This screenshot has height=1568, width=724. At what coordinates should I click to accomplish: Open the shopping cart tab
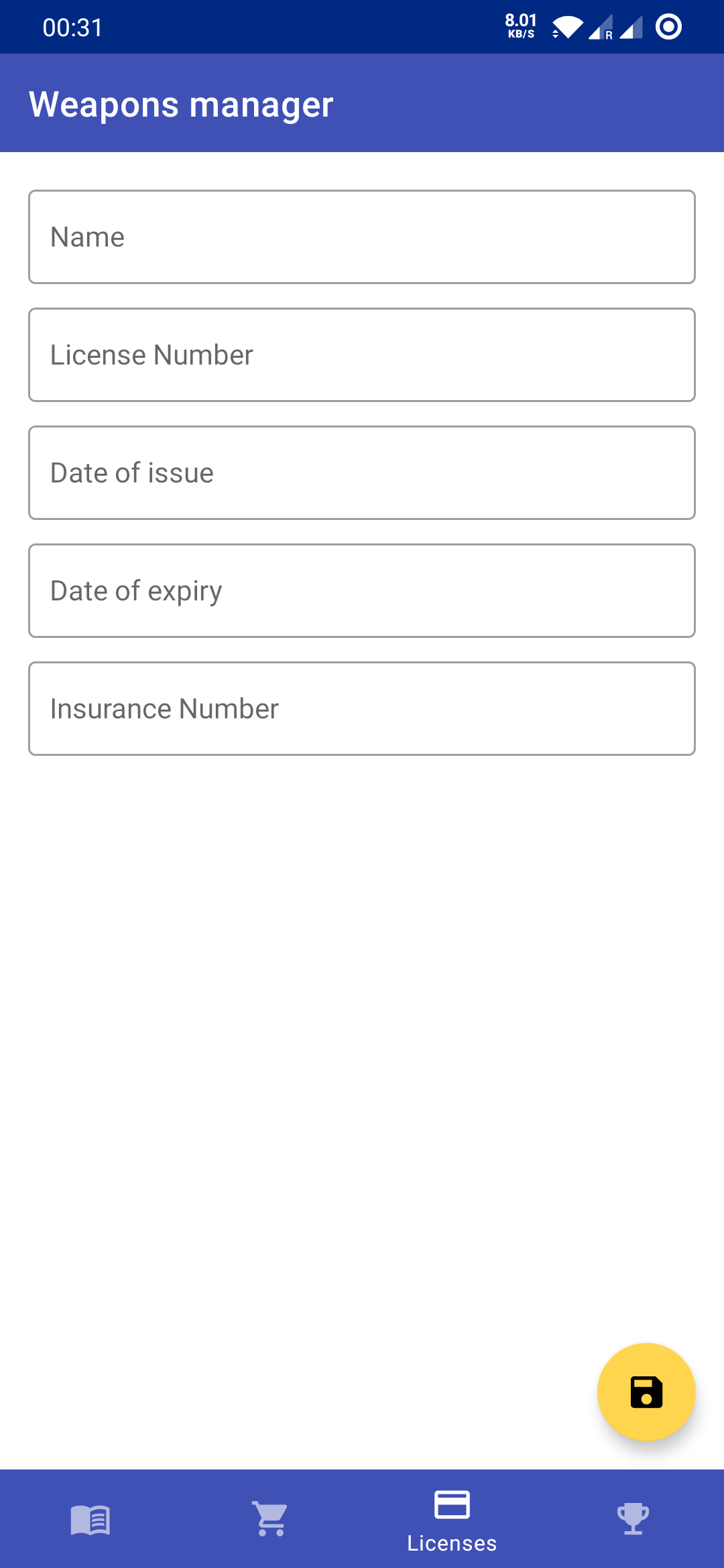[271, 1519]
